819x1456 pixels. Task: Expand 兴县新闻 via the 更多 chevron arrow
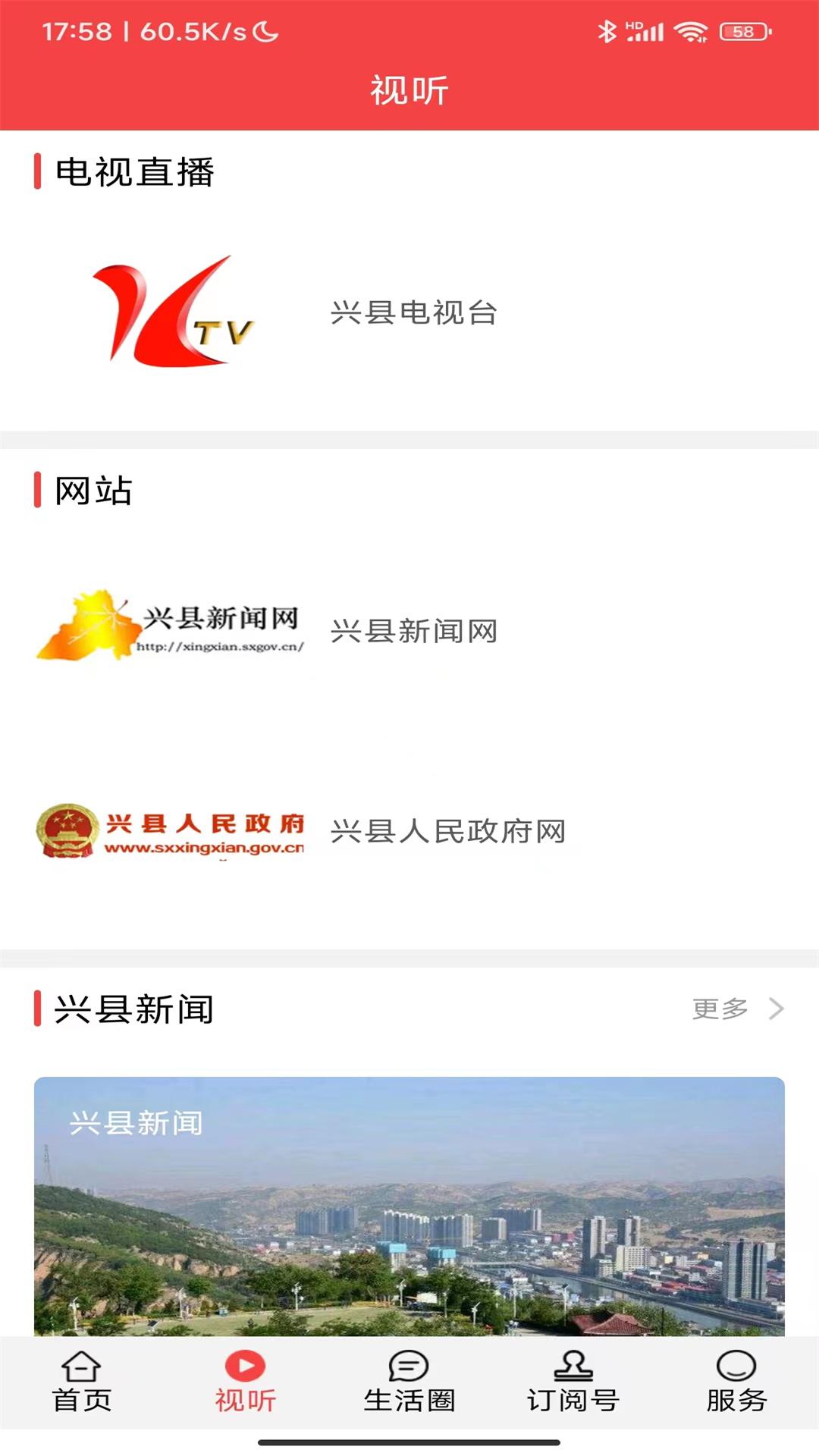click(775, 1009)
